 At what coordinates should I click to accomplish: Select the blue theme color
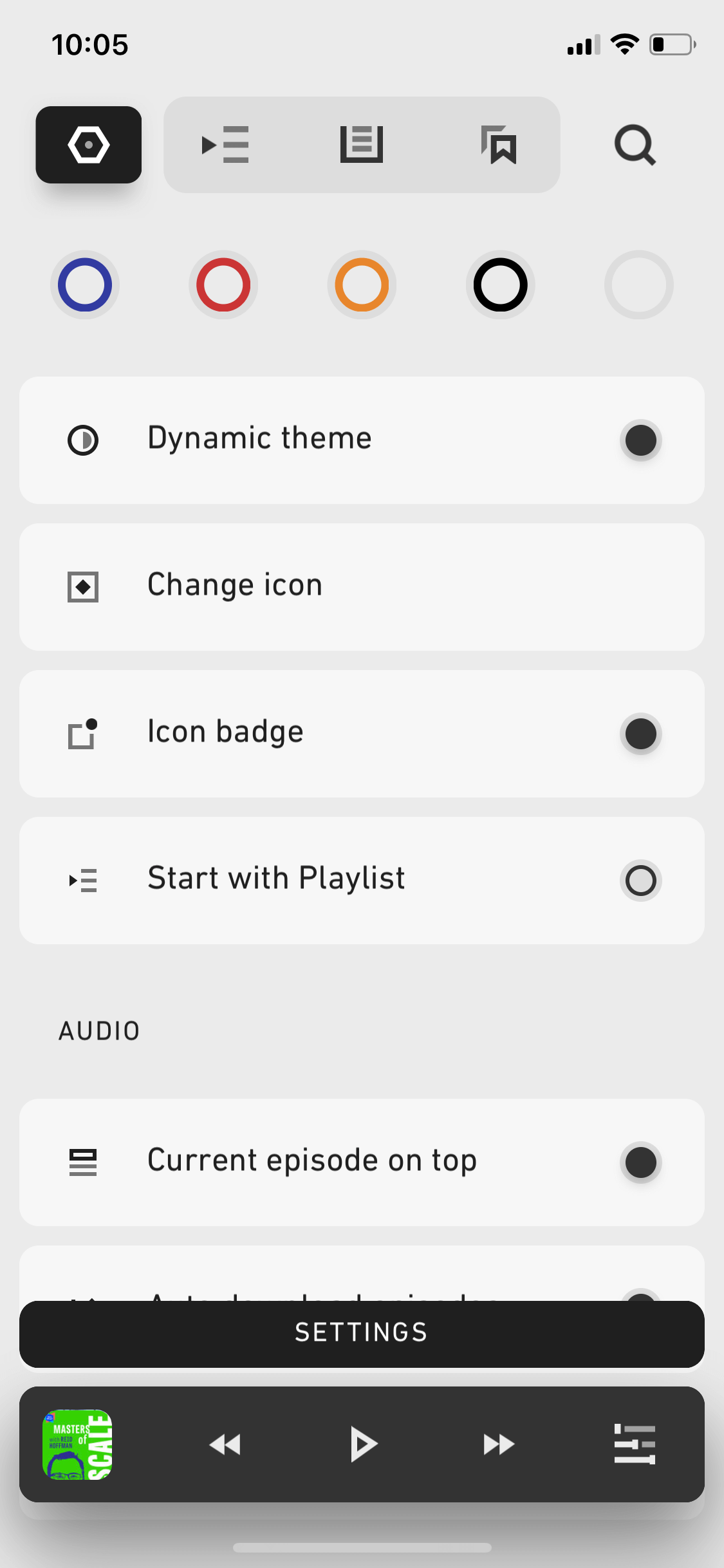85,285
